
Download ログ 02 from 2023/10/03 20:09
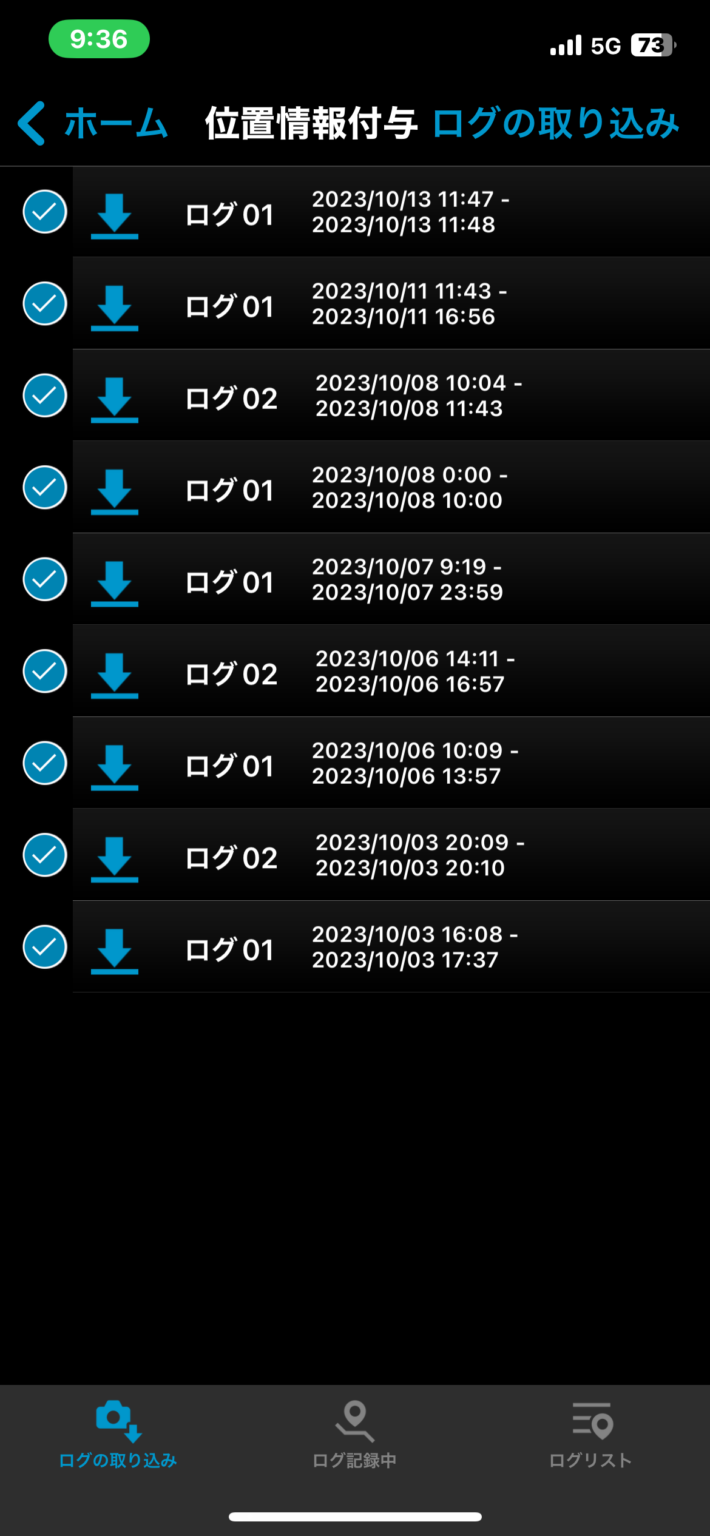click(x=115, y=859)
